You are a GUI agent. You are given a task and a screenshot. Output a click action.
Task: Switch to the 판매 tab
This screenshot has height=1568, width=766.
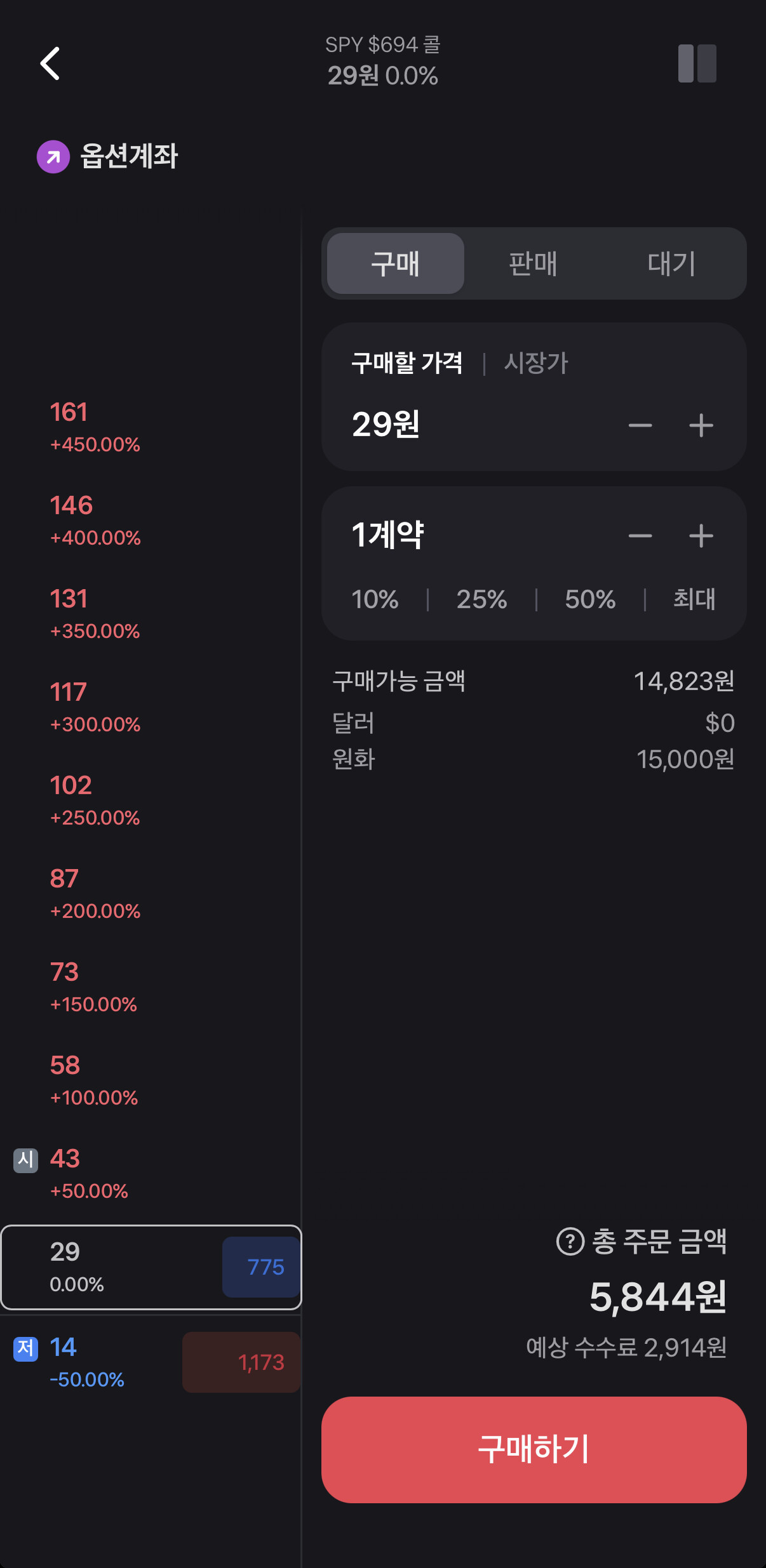pyautogui.click(x=534, y=263)
